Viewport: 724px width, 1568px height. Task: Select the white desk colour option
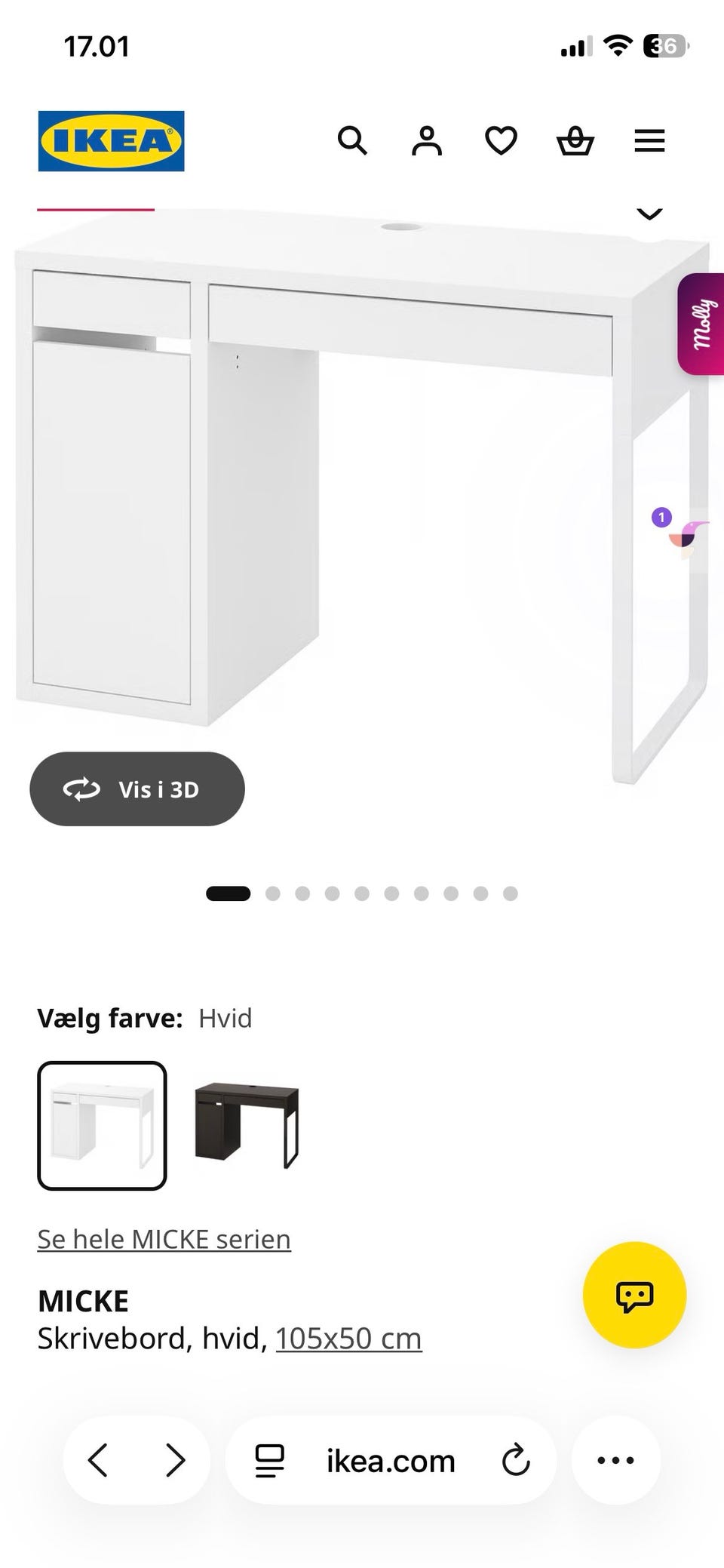pos(102,1125)
